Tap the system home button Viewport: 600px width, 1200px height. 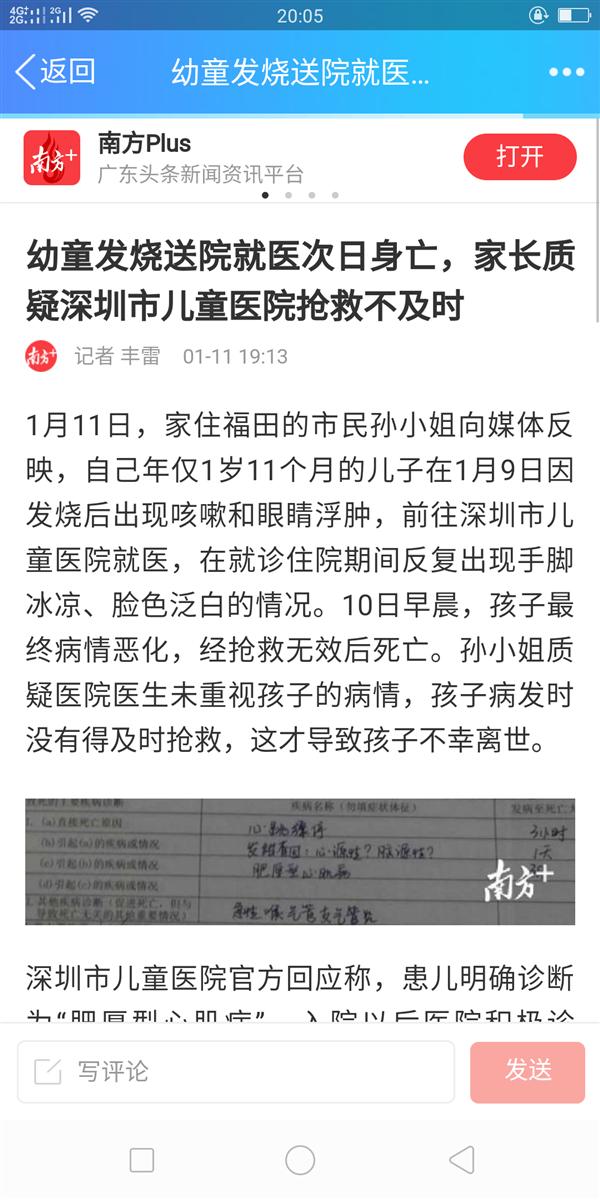pyautogui.click(x=300, y=1160)
